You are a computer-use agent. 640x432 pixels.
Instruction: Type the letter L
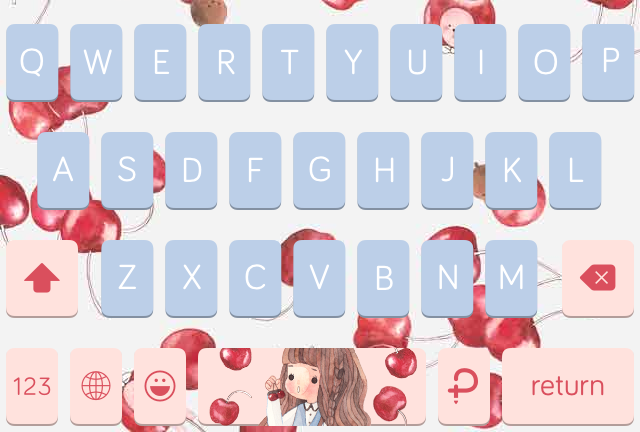click(575, 170)
